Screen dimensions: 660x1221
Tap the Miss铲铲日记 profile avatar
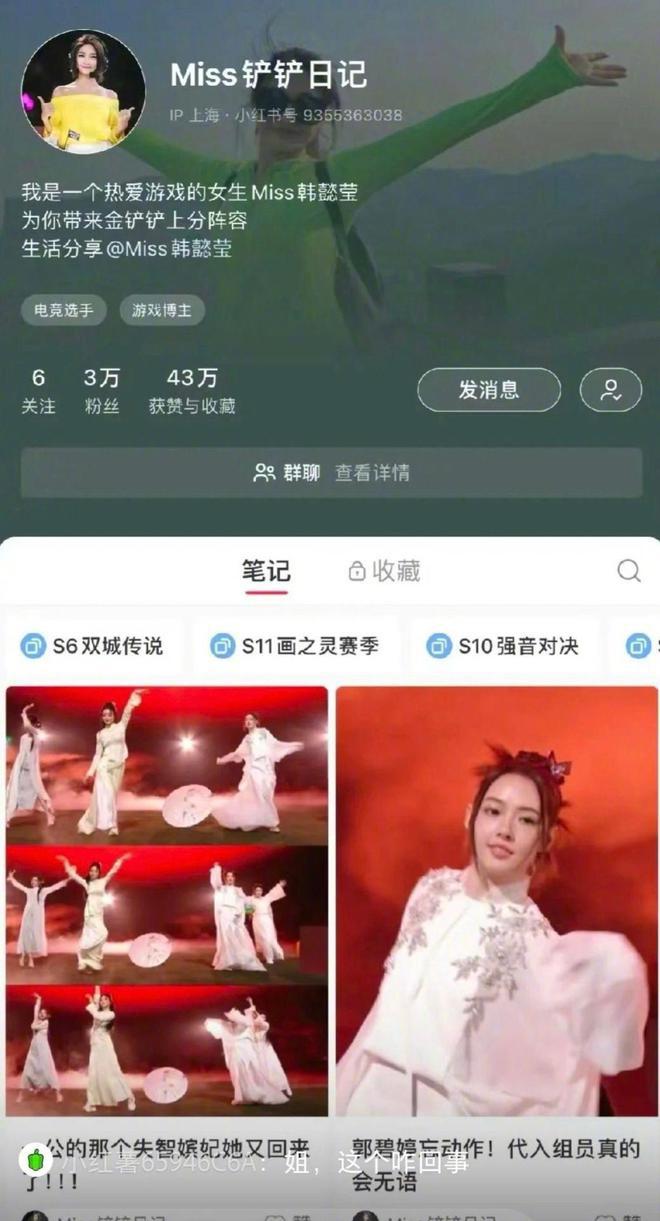(83, 92)
